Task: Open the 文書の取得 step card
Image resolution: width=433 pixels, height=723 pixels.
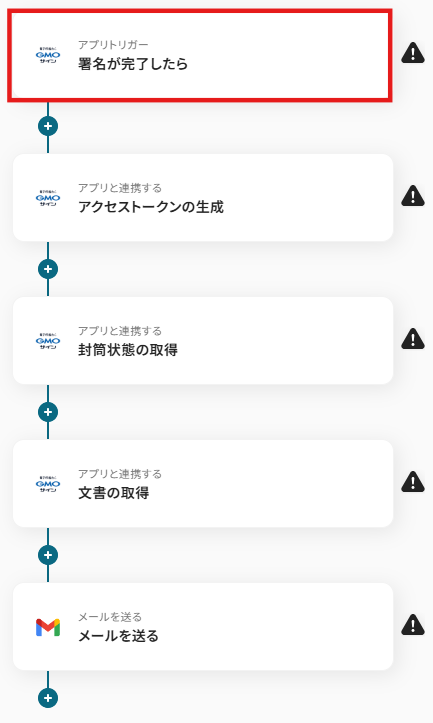Action: (x=203, y=483)
